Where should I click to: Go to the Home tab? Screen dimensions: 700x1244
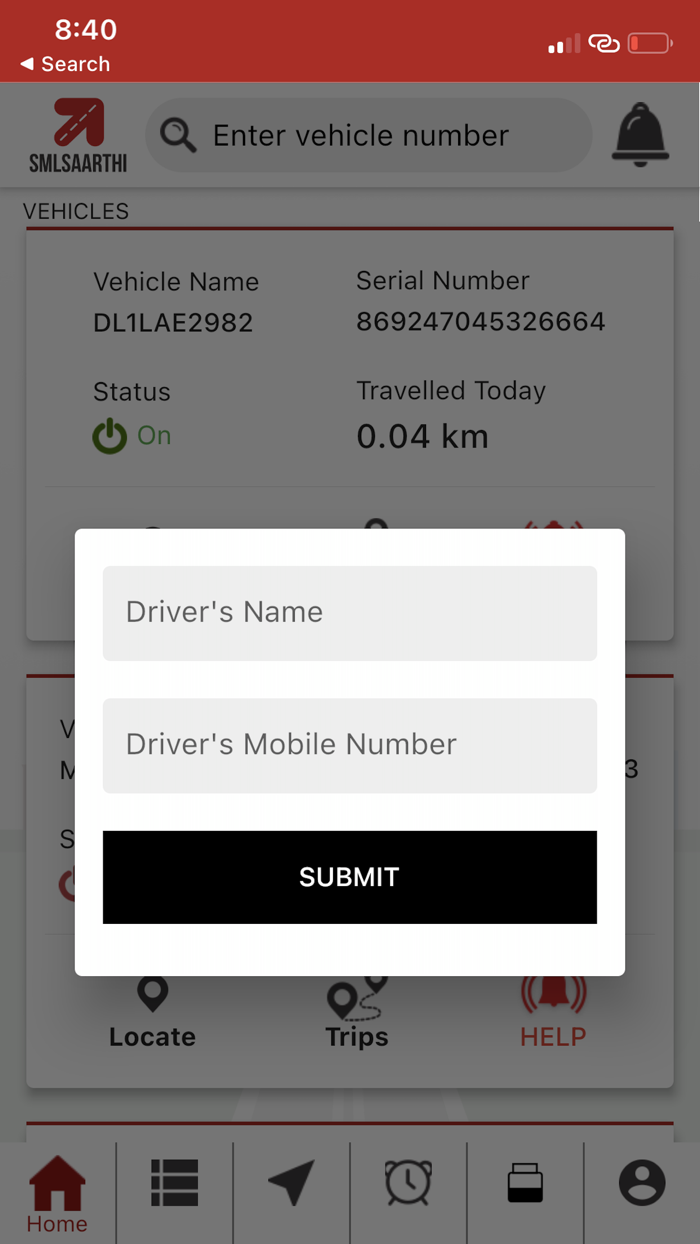[x=57, y=1193]
